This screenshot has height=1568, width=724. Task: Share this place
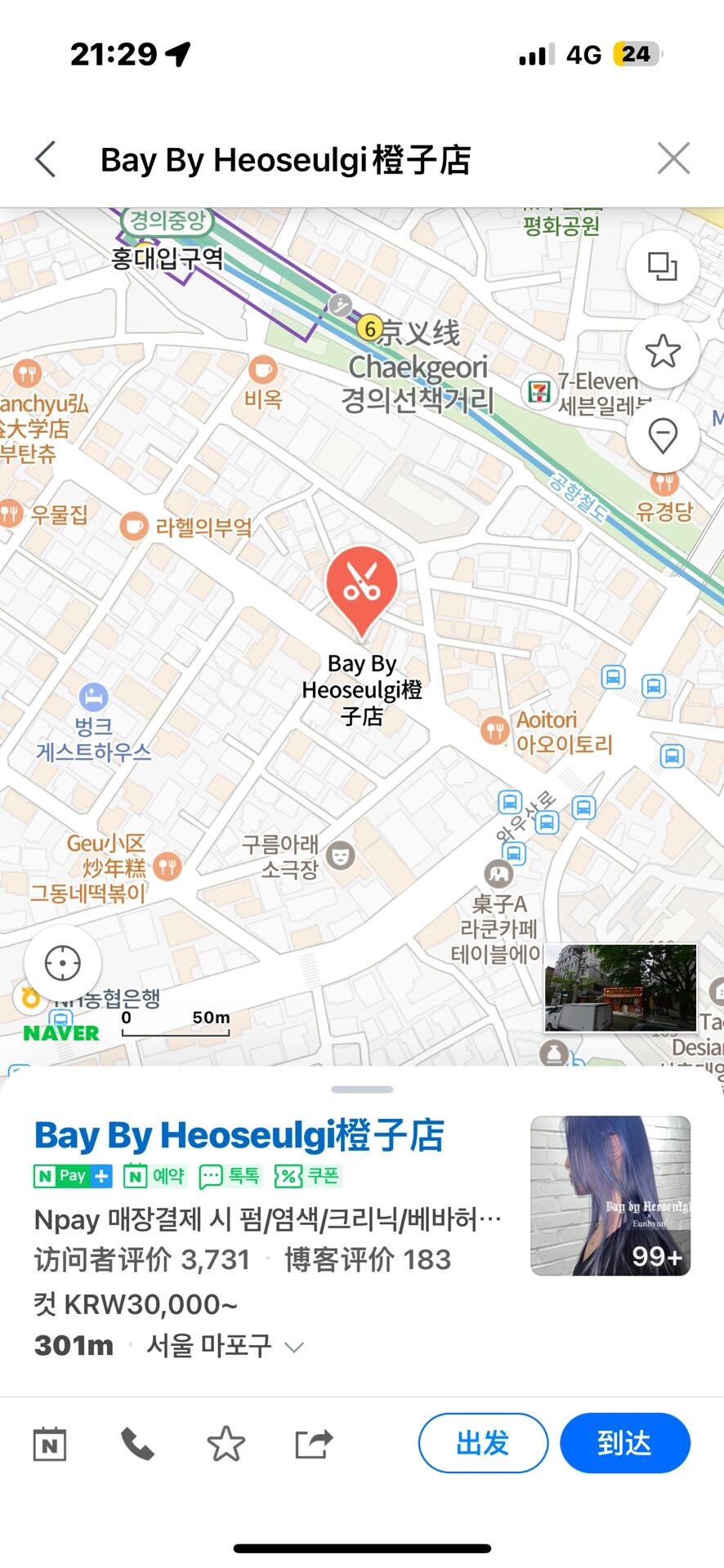314,1444
